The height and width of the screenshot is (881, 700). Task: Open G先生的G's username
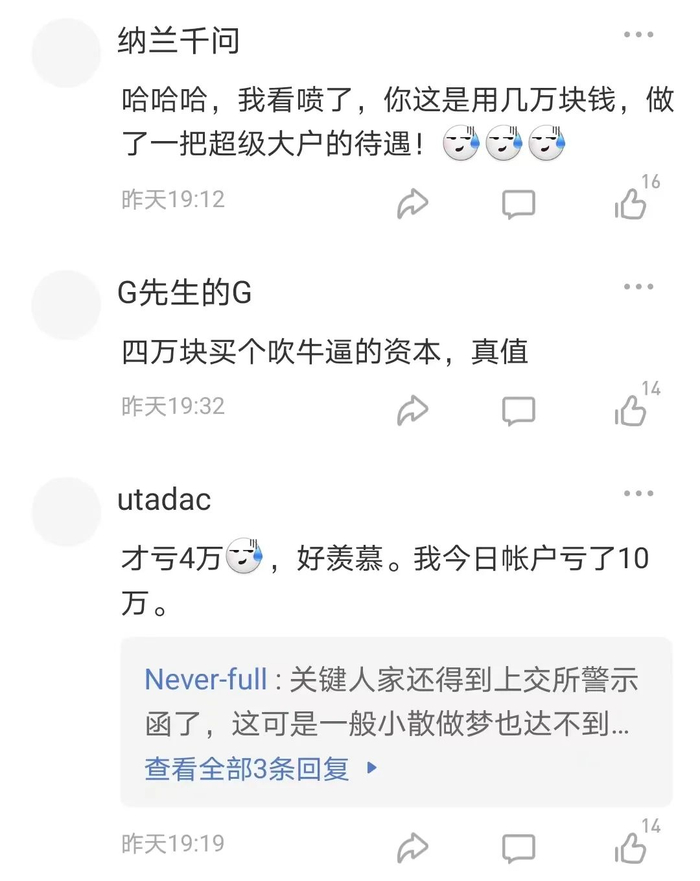[x=184, y=293]
